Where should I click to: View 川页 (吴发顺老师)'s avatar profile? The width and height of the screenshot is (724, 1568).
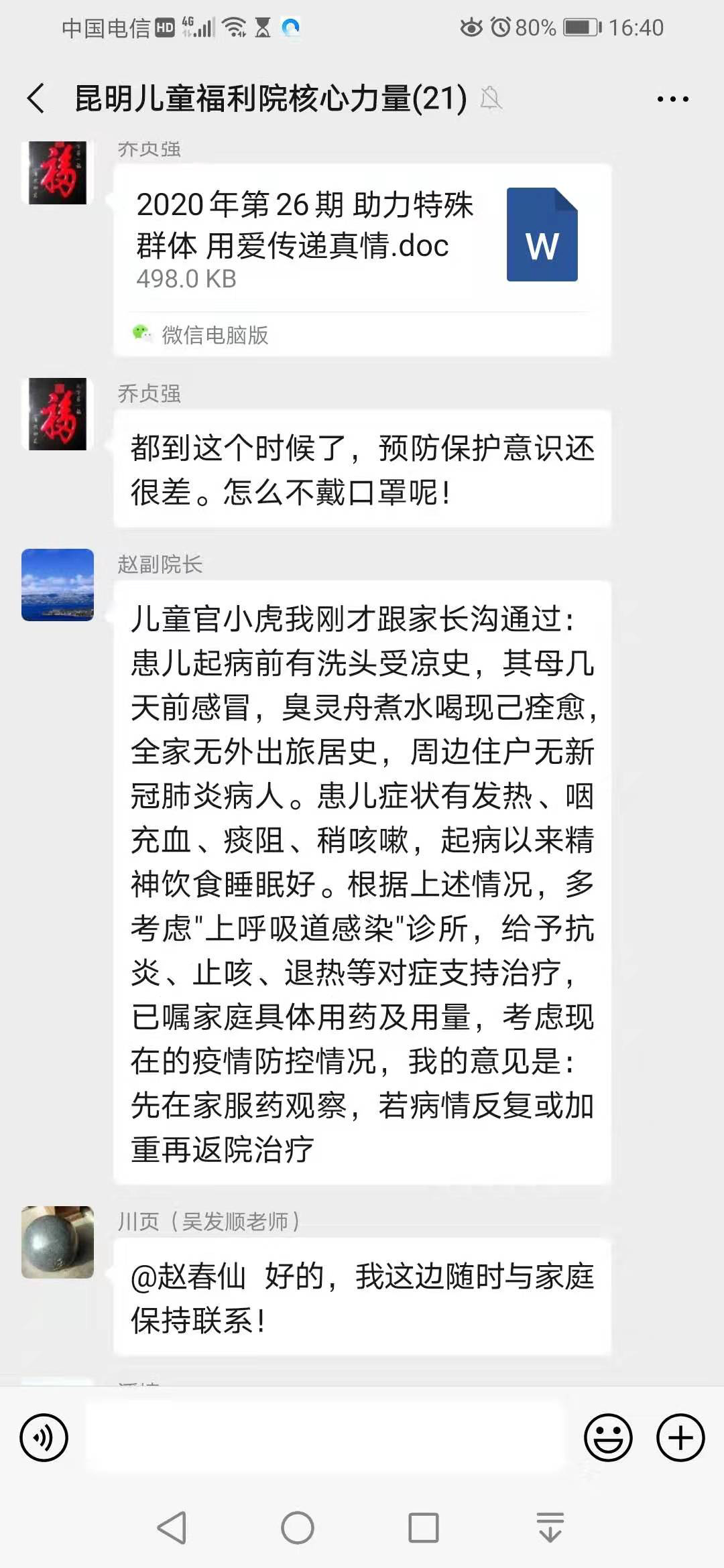click(x=58, y=1242)
